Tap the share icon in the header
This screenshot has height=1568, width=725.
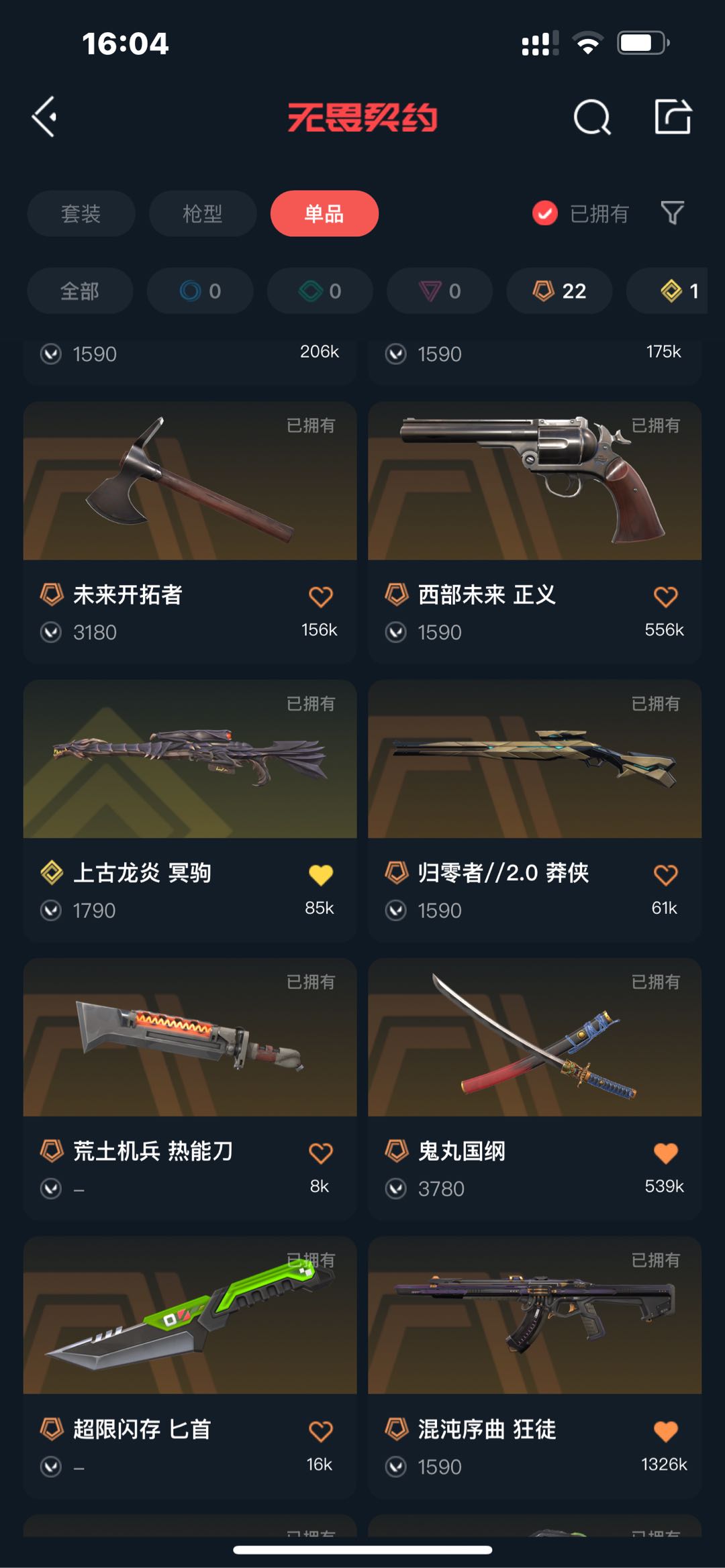673,117
